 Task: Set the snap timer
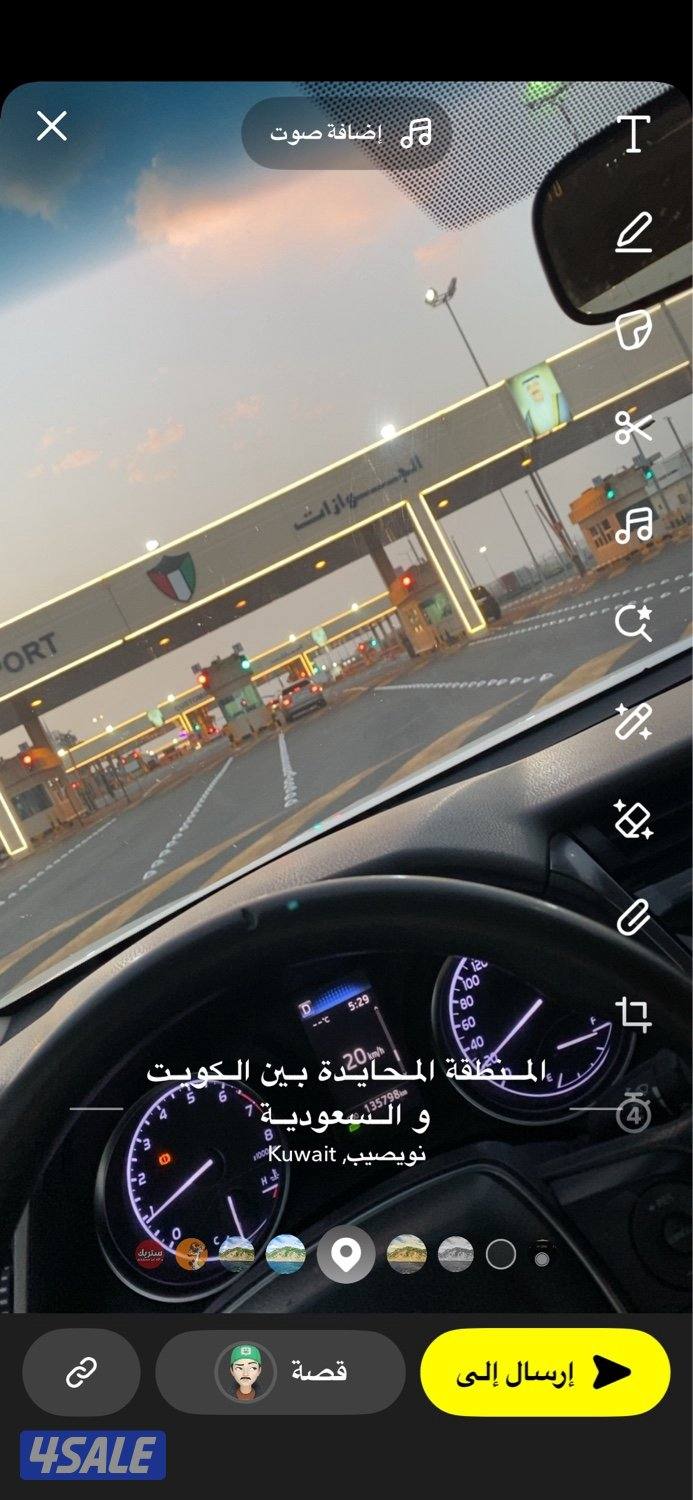pos(633,1114)
